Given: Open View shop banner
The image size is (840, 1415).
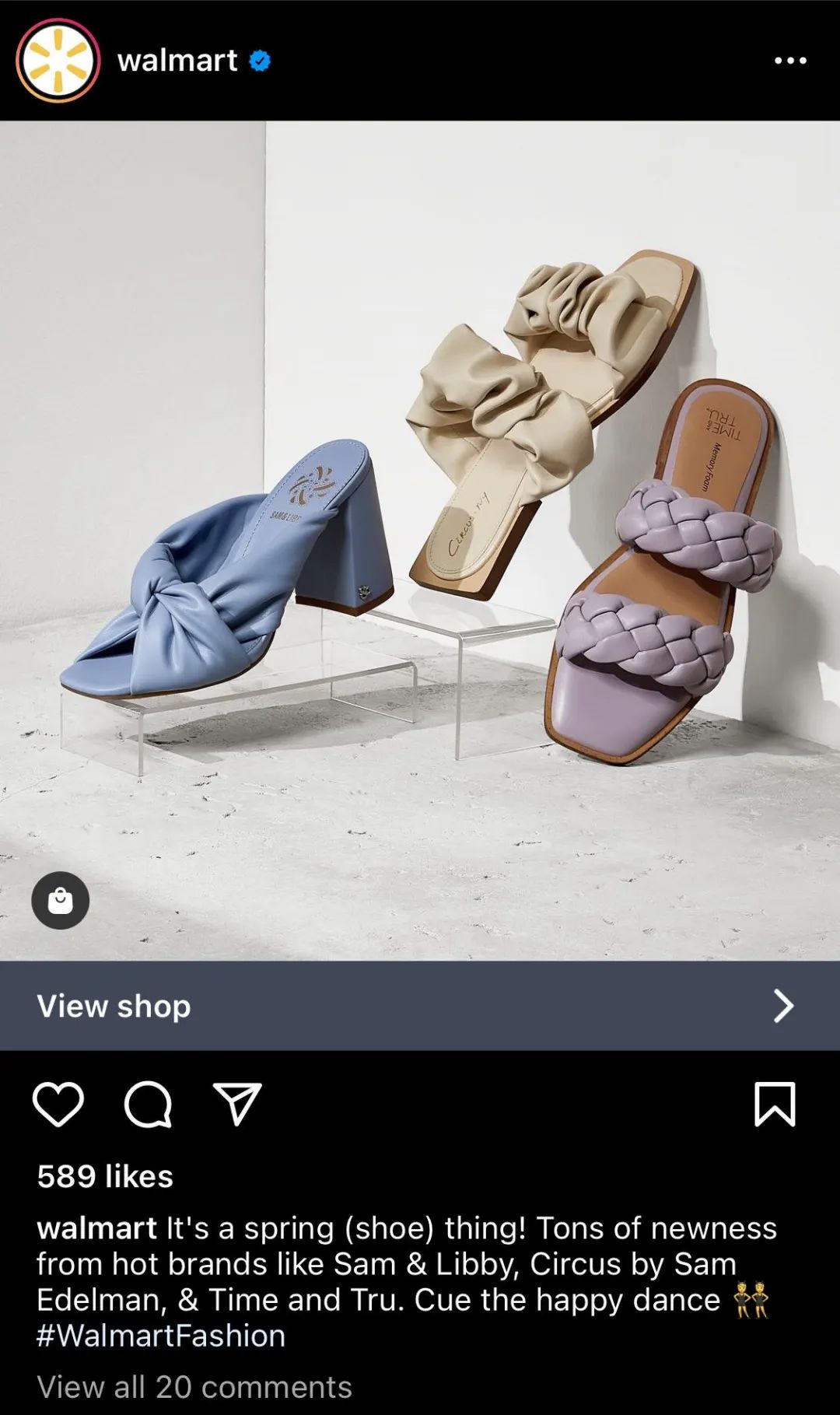Looking at the screenshot, I should [x=420, y=1006].
